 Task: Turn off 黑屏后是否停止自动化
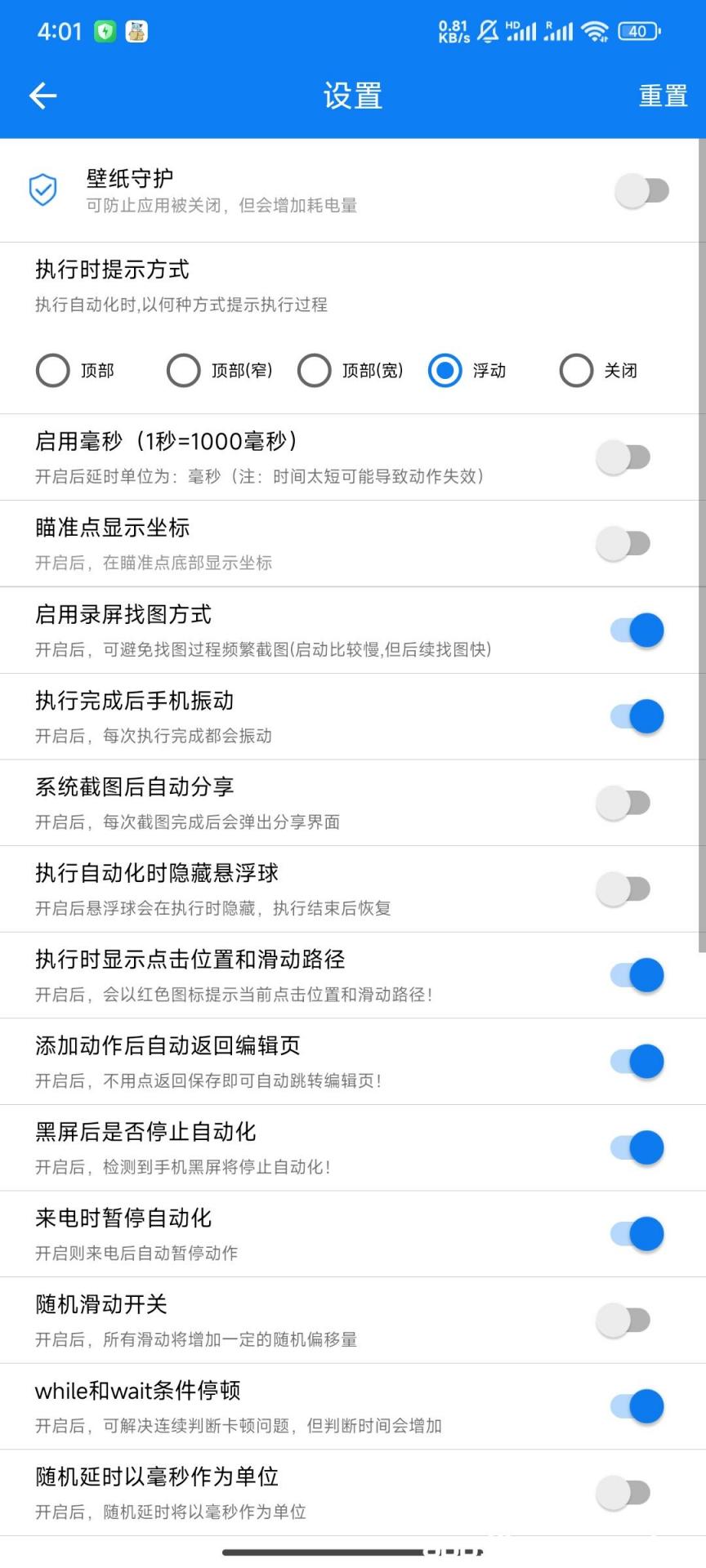click(637, 1147)
